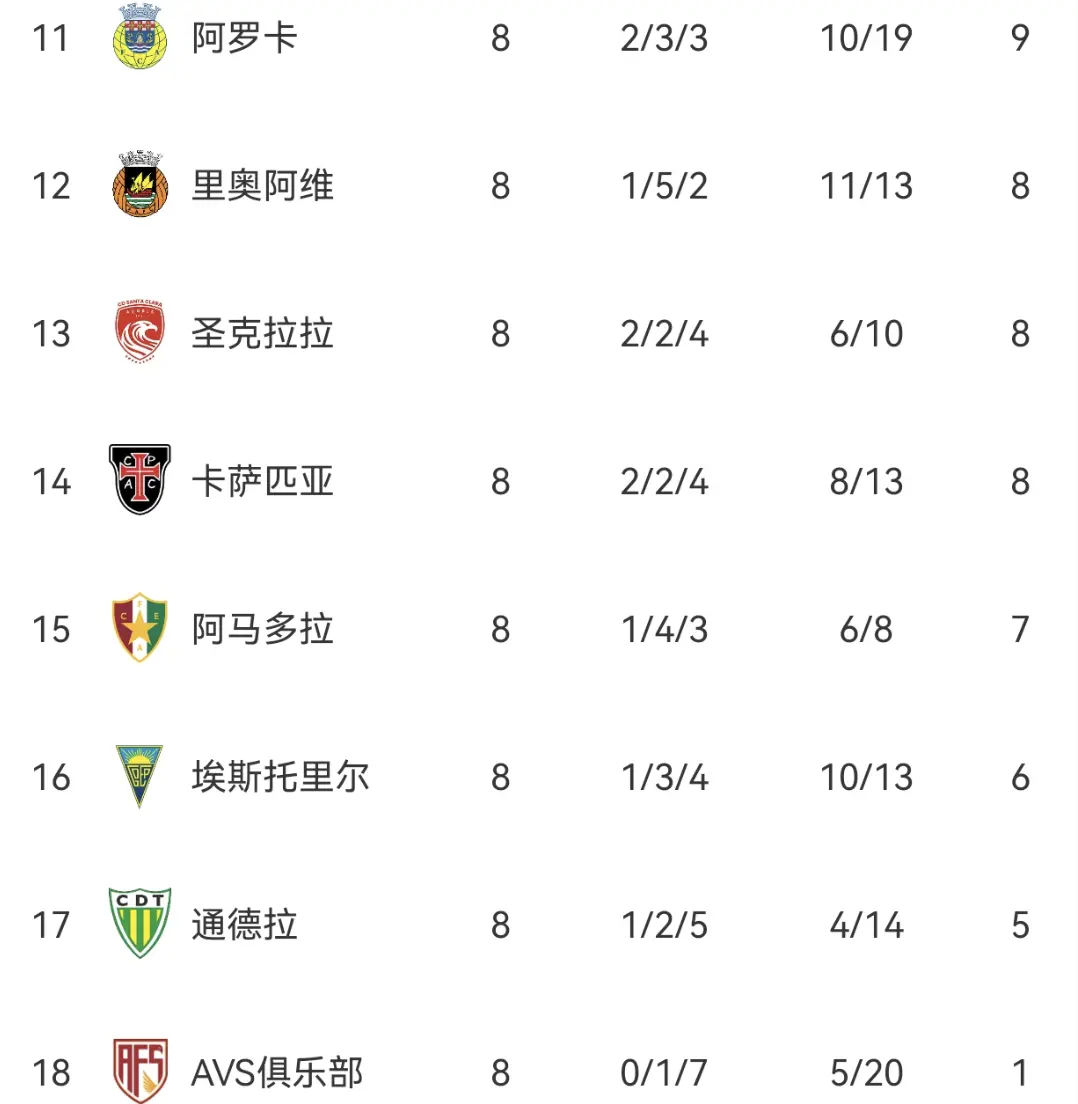Open 卡萨匹亚 in the standings
1078x1104 pixels.
(x=262, y=482)
